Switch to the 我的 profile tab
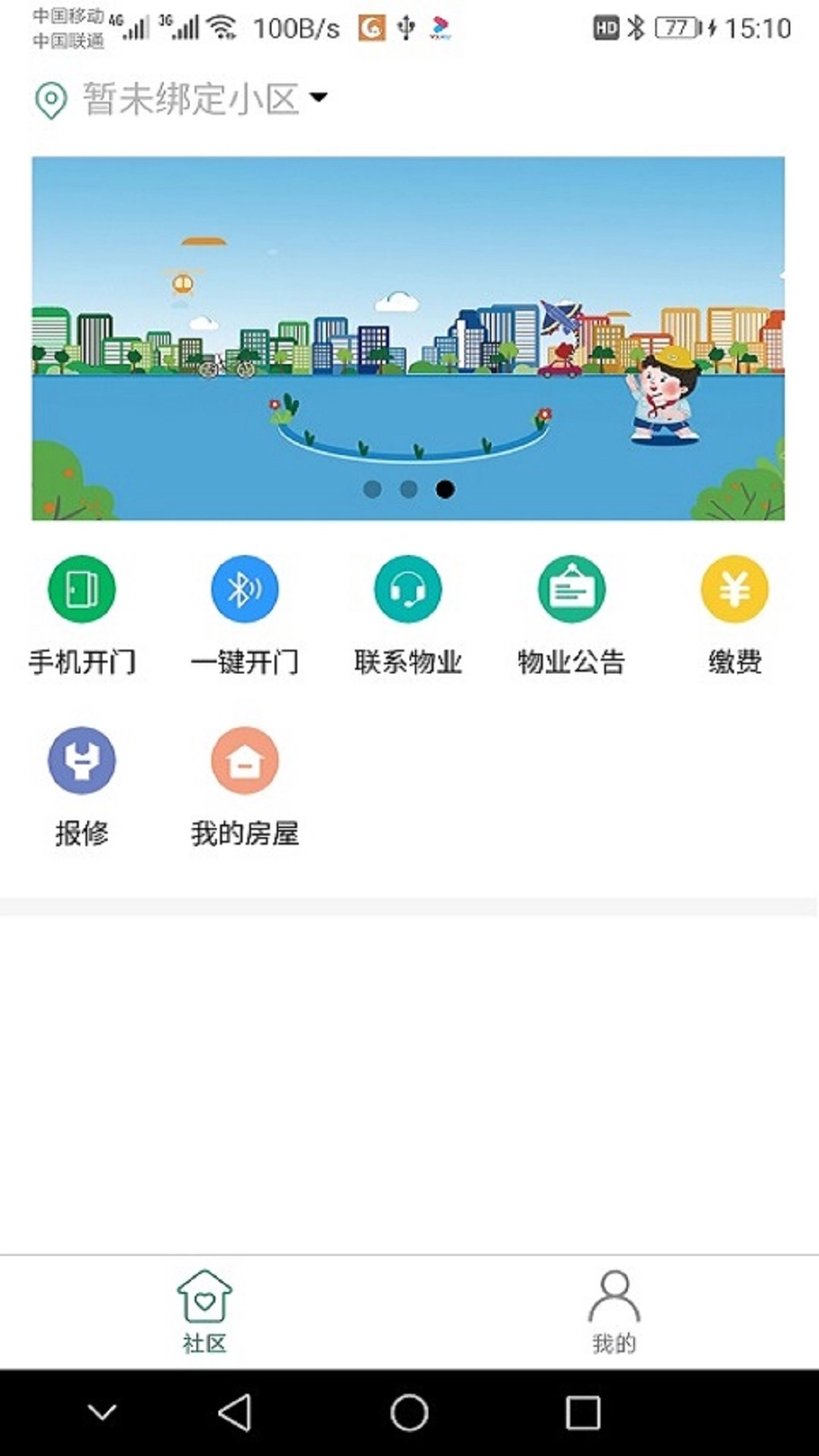Image resolution: width=819 pixels, height=1456 pixels. pyautogui.click(x=614, y=1312)
